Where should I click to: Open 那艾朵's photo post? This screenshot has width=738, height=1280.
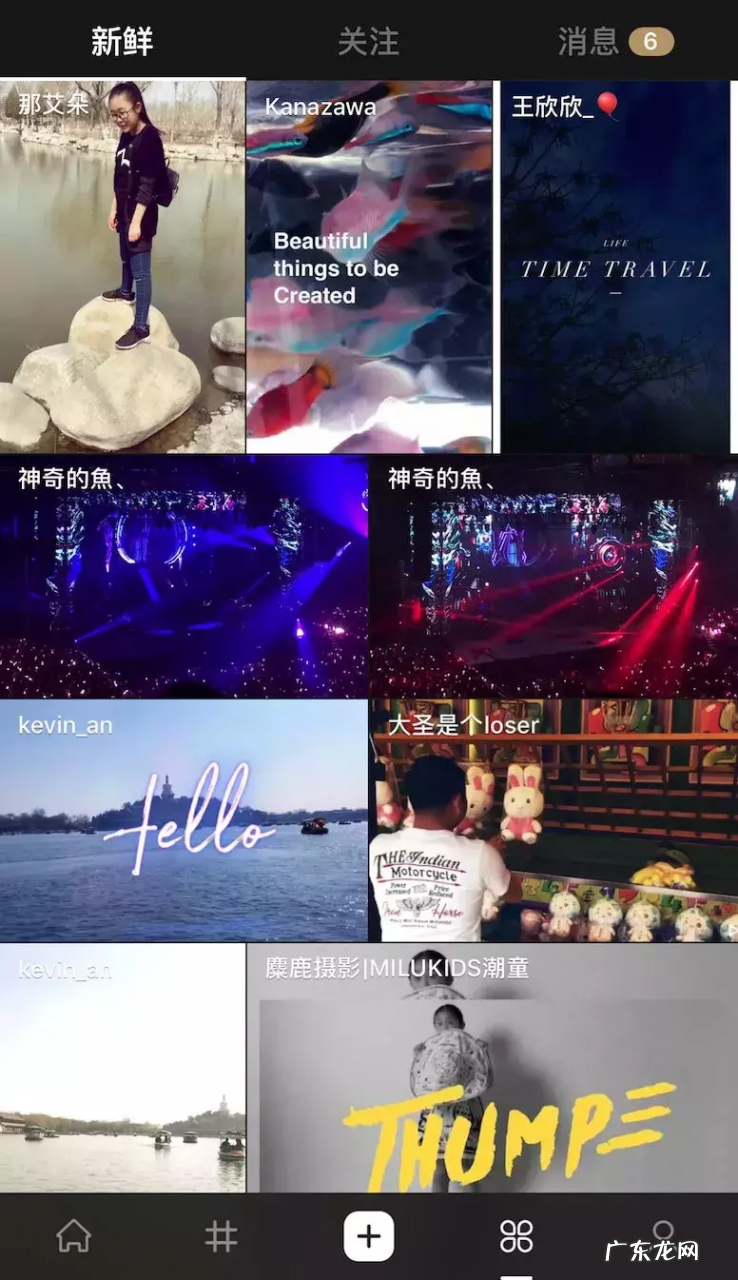coord(122,266)
